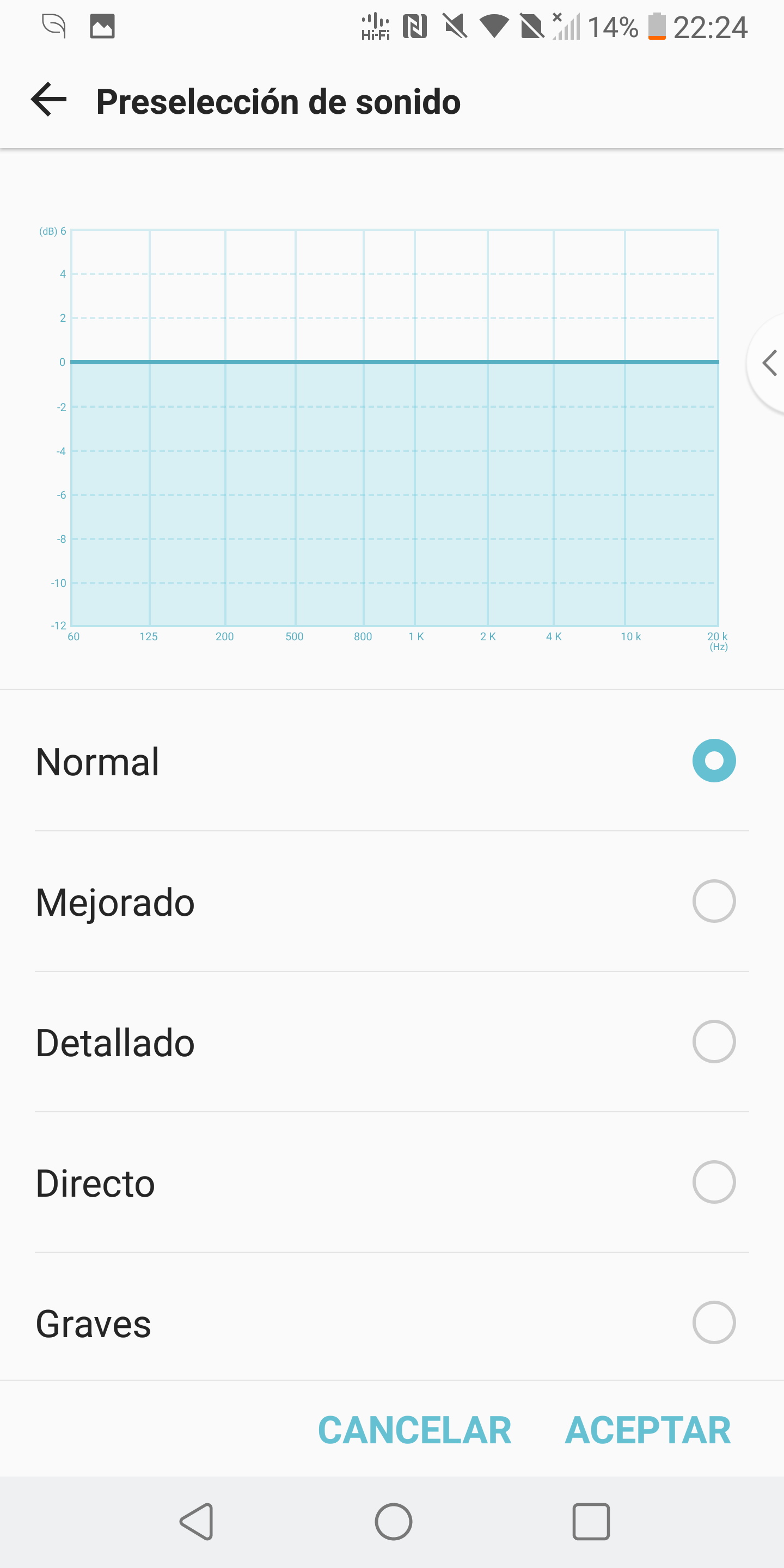Tap the system home button
Viewport: 784px width, 1568px height.
pyautogui.click(x=393, y=1521)
